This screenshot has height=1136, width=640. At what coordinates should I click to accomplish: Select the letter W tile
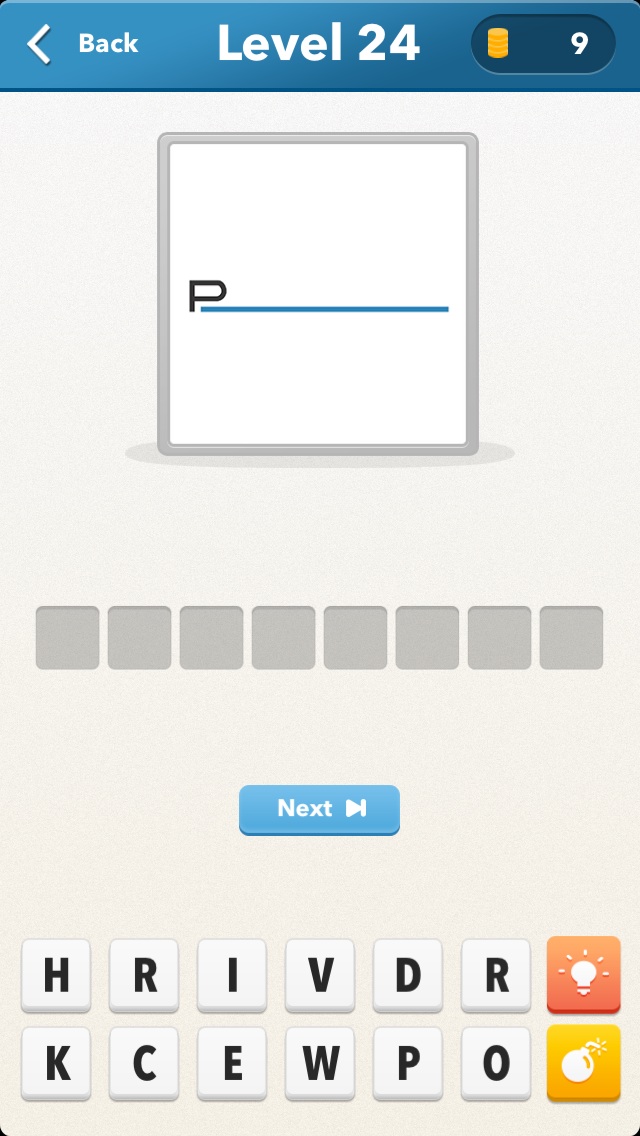click(x=320, y=1064)
